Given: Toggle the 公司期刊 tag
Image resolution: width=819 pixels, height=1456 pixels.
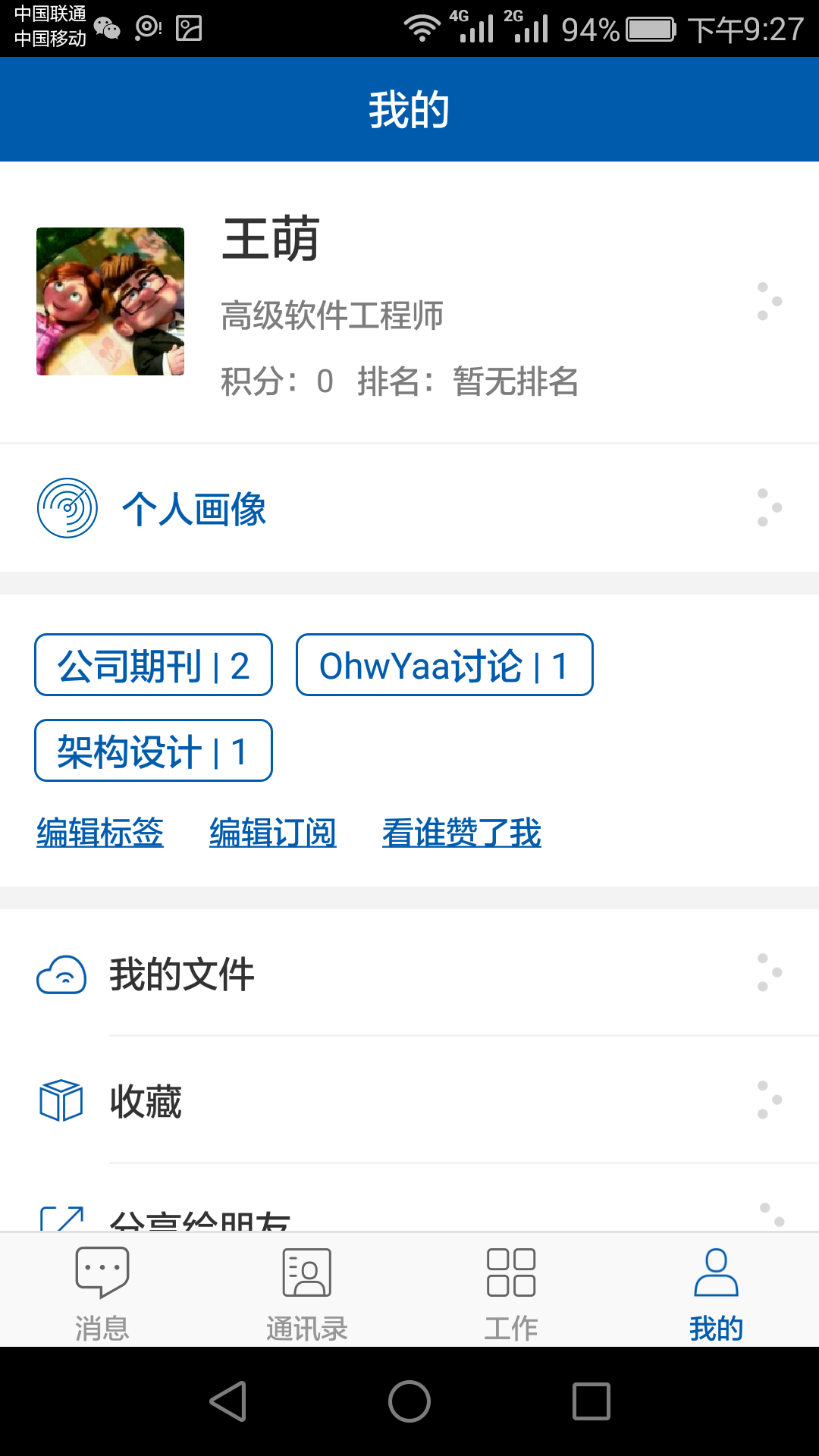Looking at the screenshot, I should [152, 666].
